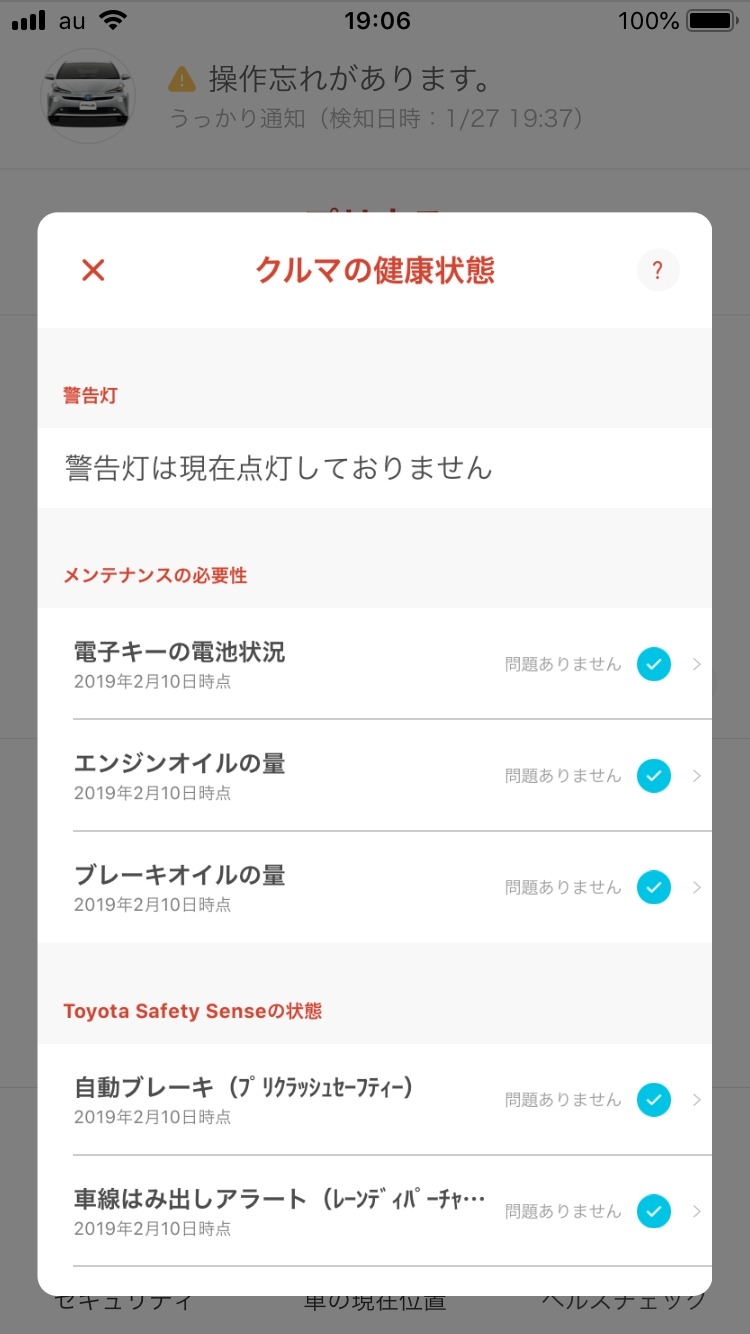View エンジンオイルの量 status details
Image resolution: width=750 pixels, height=1334 pixels.
pos(375,776)
